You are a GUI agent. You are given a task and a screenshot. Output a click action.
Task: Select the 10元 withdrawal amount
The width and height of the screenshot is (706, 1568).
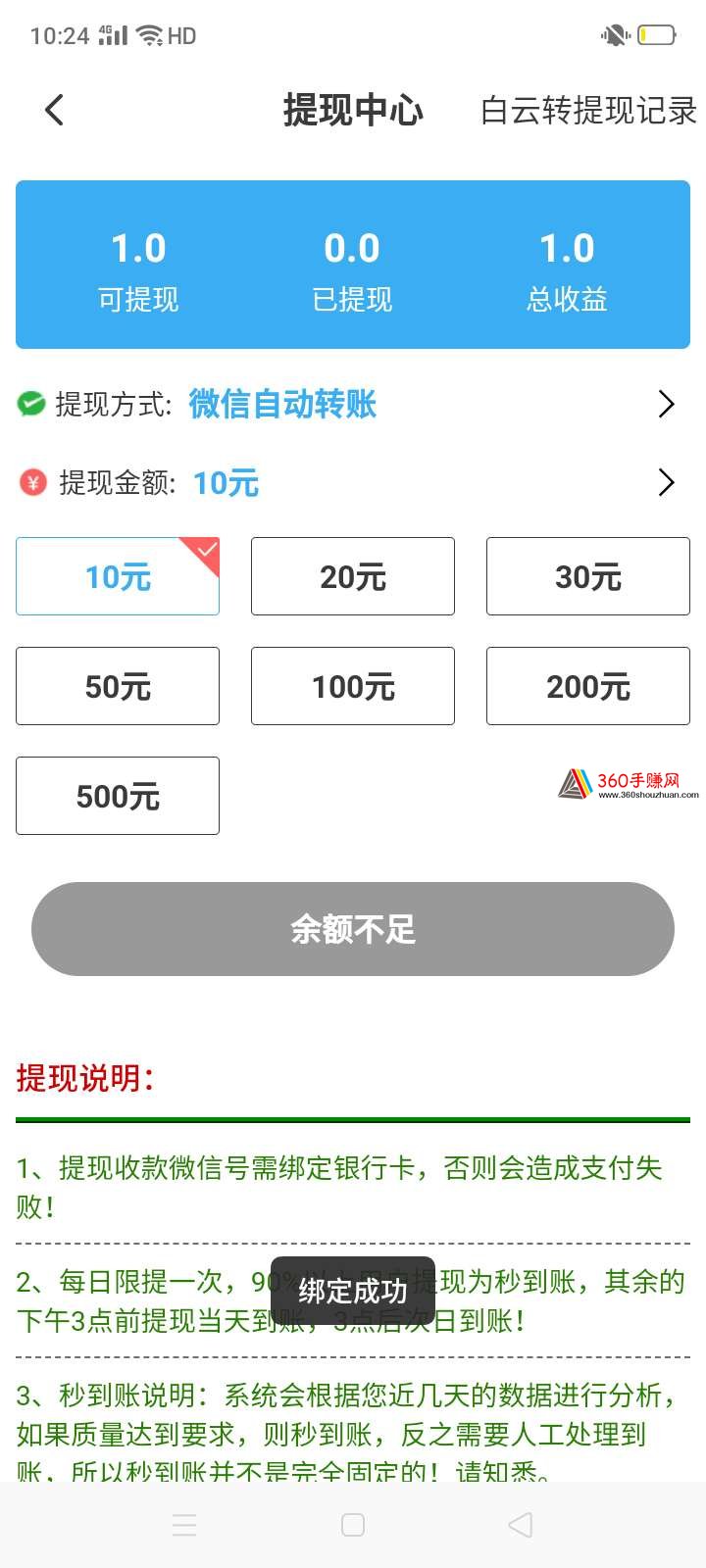point(118,576)
